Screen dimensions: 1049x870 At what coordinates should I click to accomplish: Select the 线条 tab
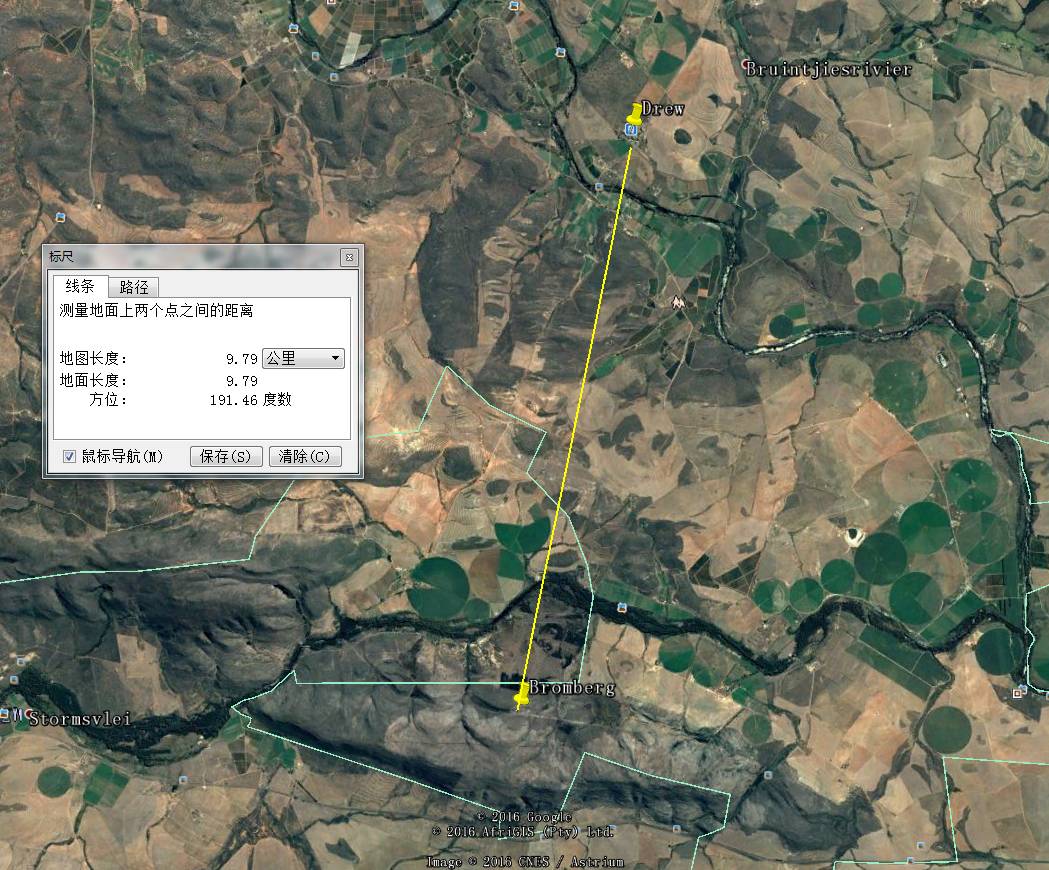[80, 286]
